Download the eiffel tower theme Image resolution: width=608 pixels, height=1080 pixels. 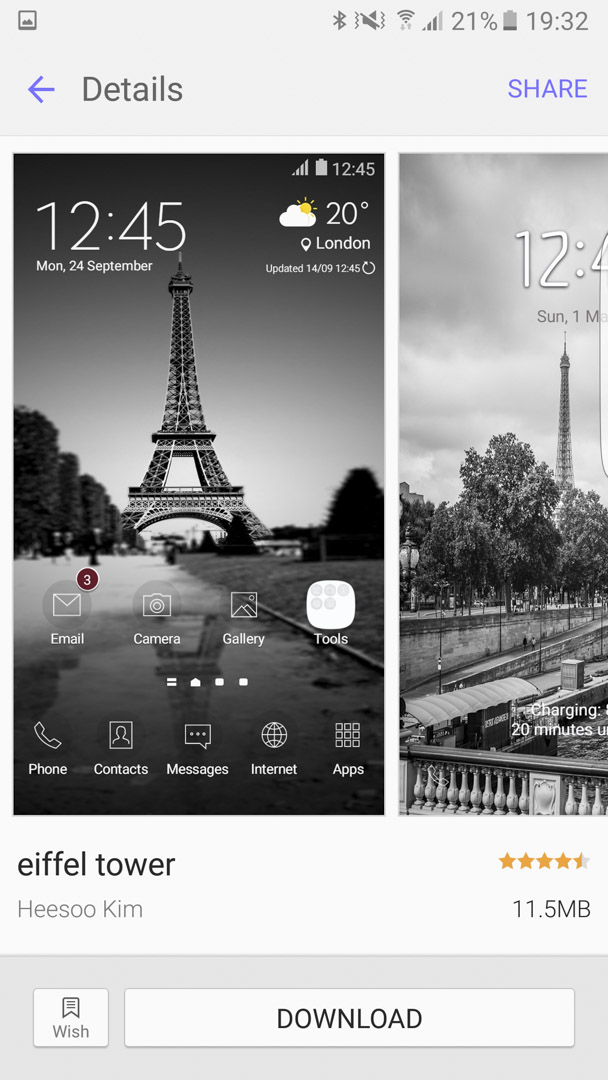coord(349,1018)
